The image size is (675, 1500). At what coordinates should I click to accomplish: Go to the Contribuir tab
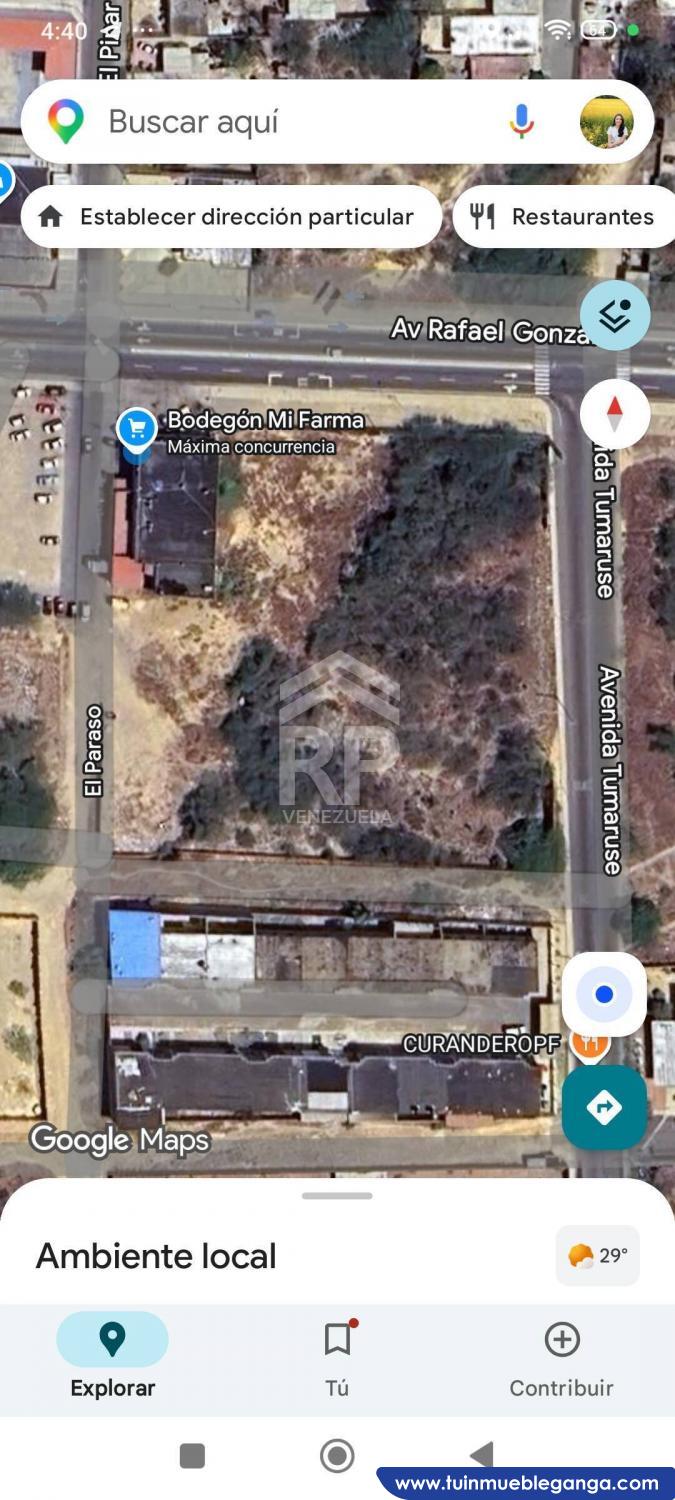[x=561, y=1357]
